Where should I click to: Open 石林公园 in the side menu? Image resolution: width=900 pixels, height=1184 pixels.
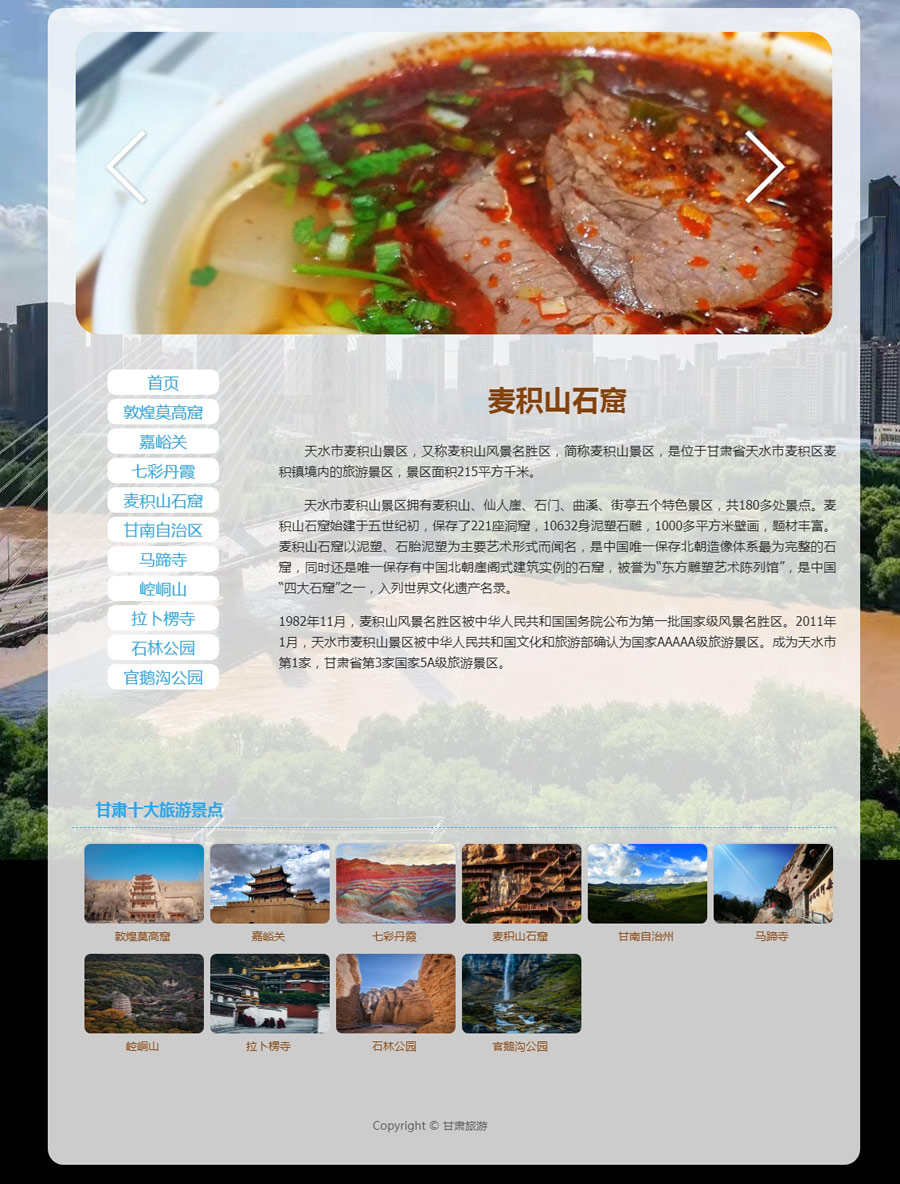point(163,648)
